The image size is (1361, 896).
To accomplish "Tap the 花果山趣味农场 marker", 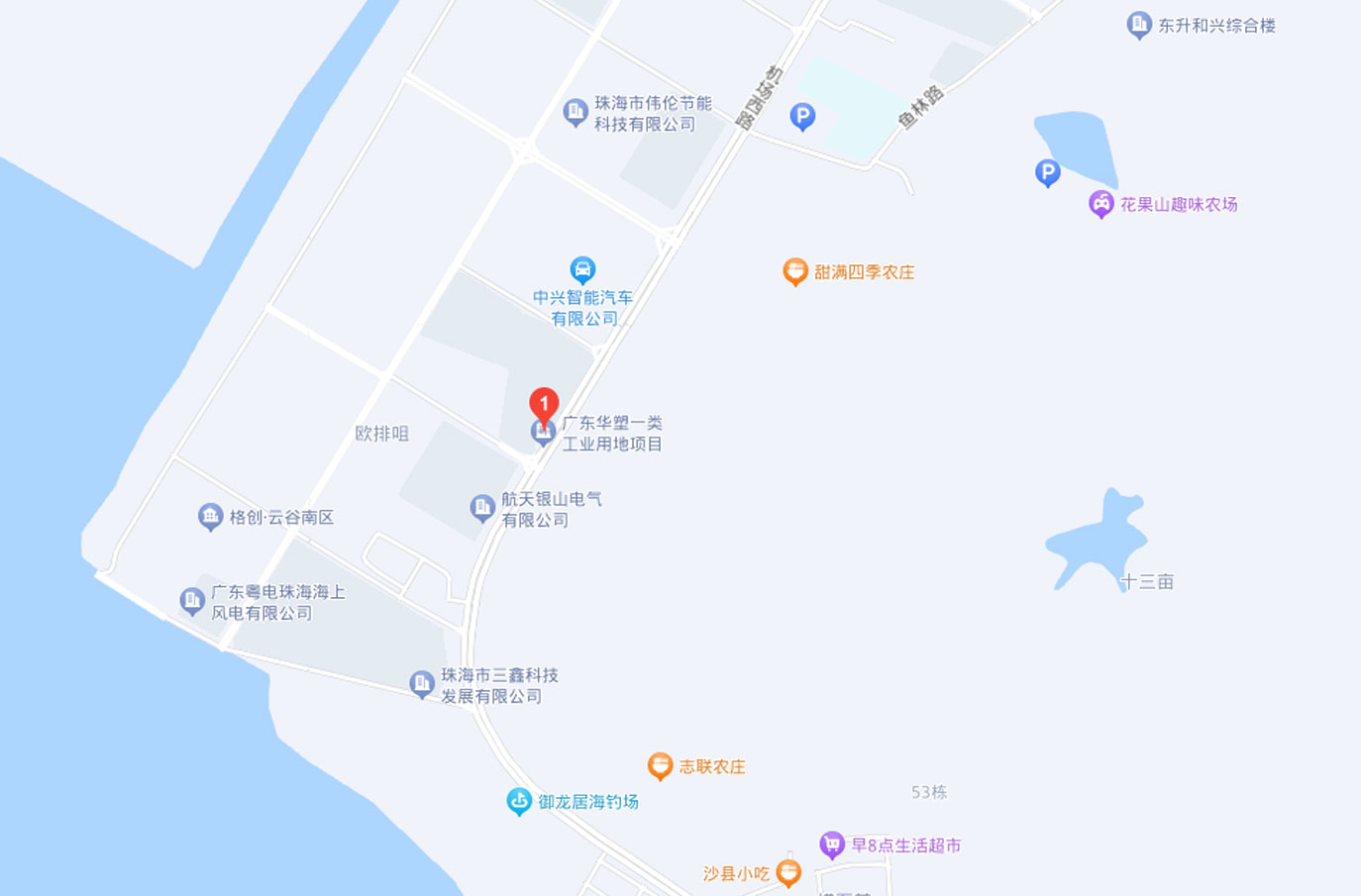I will [x=1100, y=204].
